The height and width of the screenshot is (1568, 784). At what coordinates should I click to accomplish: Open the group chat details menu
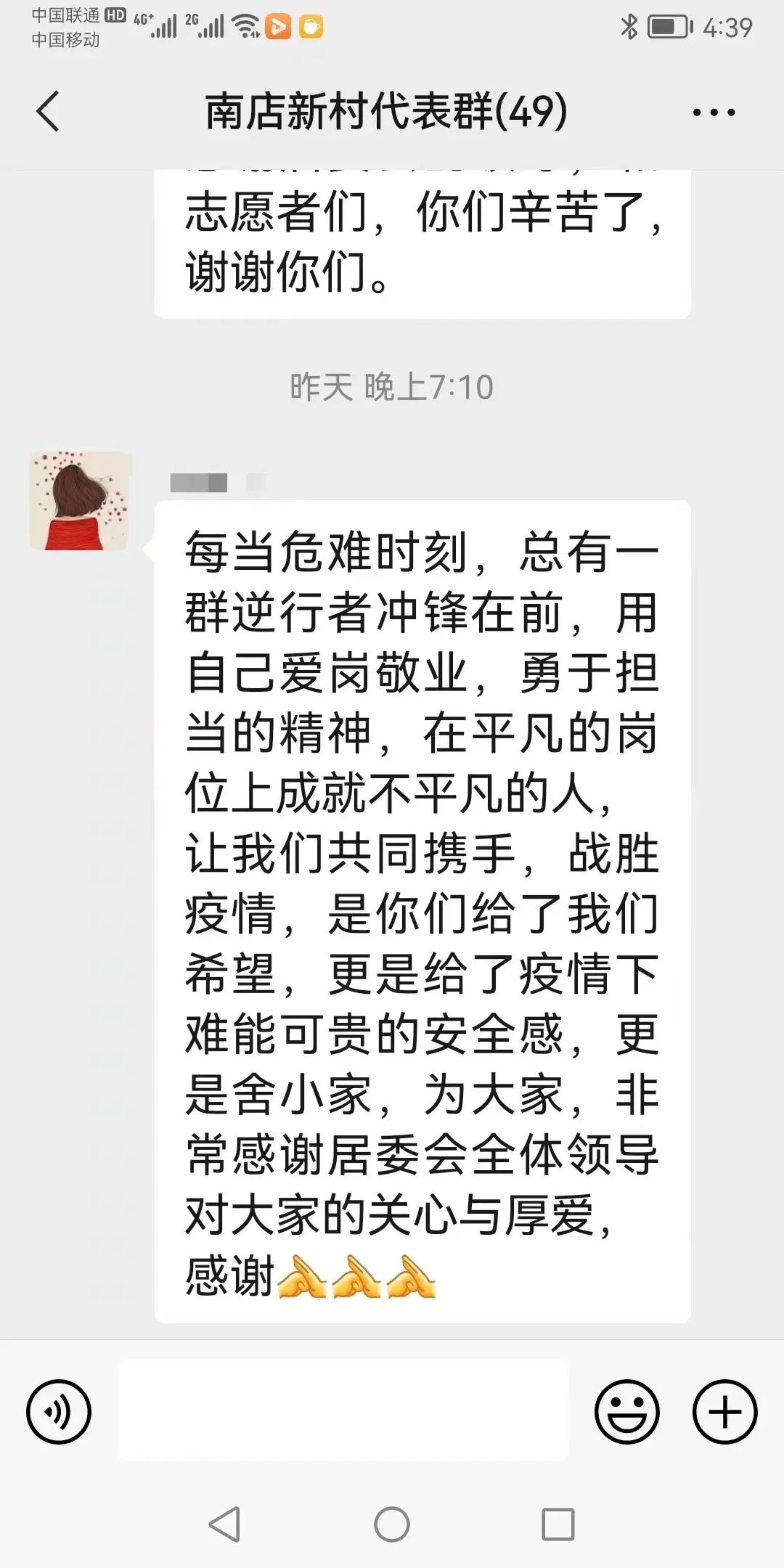pos(714,113)
